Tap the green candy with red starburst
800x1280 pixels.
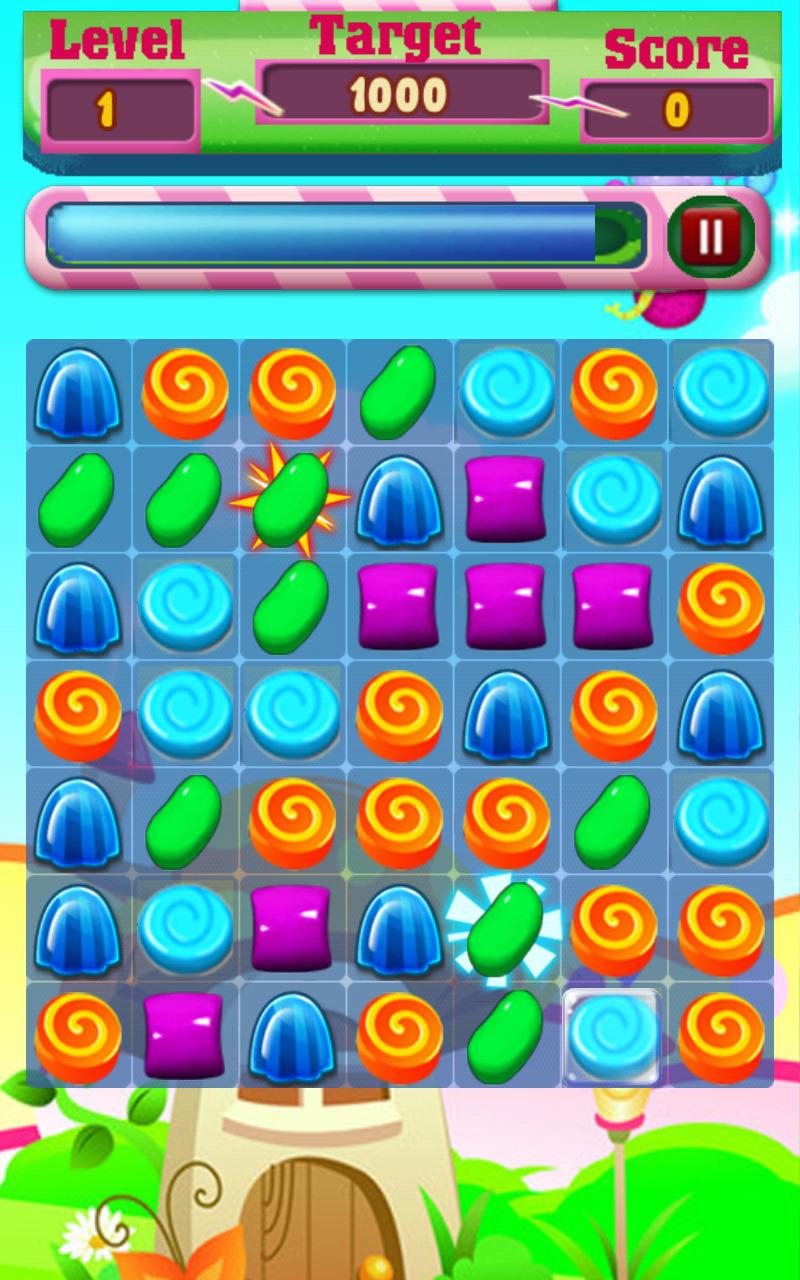coord(290,499)
